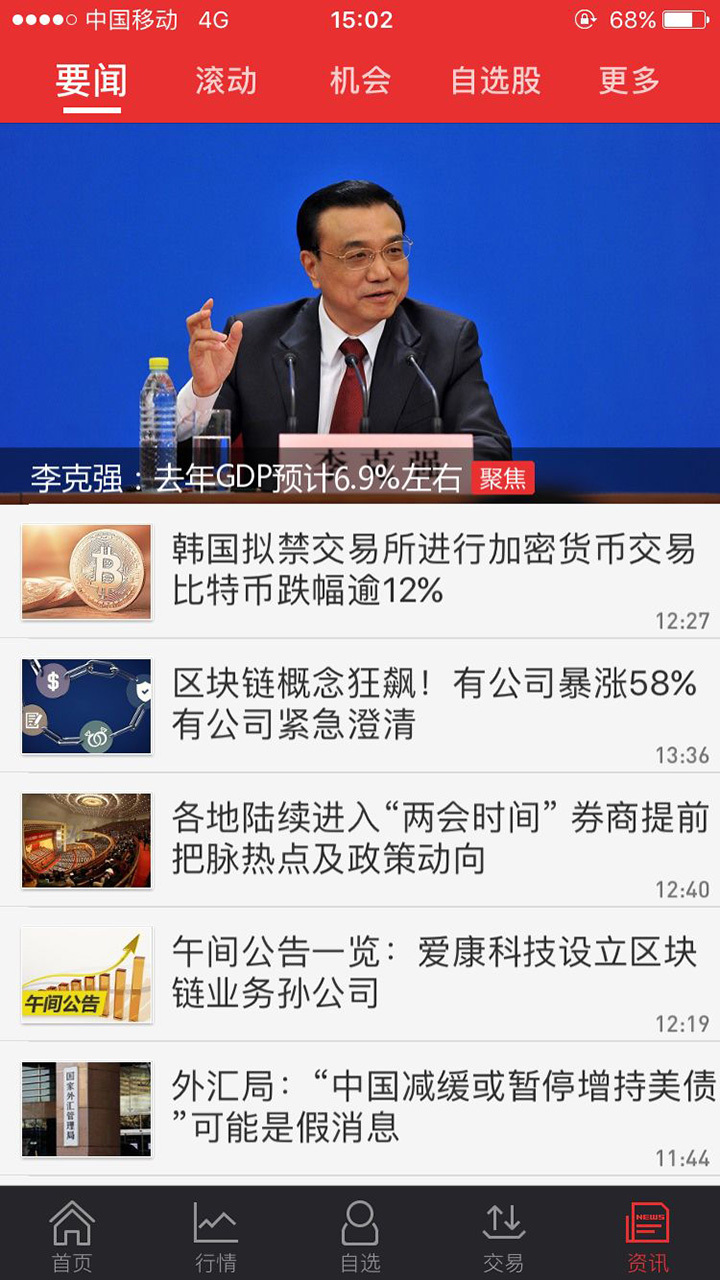This screenshot has height=1280, width=720.
Task: Open the blockchain chain-link article thumbnail
Action: pos(86,706)
